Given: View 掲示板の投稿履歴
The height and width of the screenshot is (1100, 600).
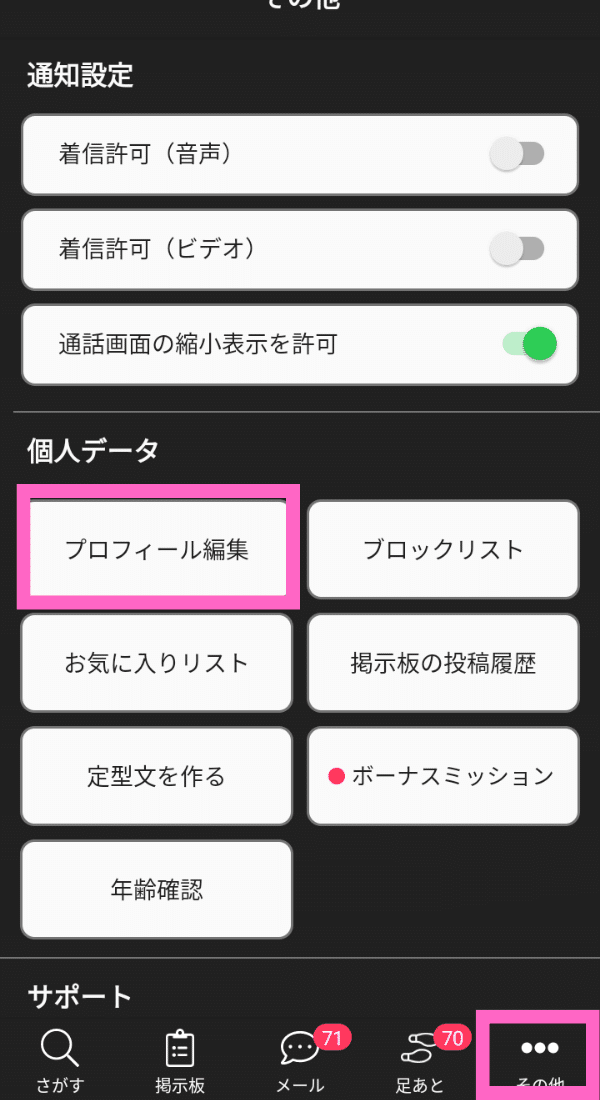Looking at the screenshot, I should point(444,663).
